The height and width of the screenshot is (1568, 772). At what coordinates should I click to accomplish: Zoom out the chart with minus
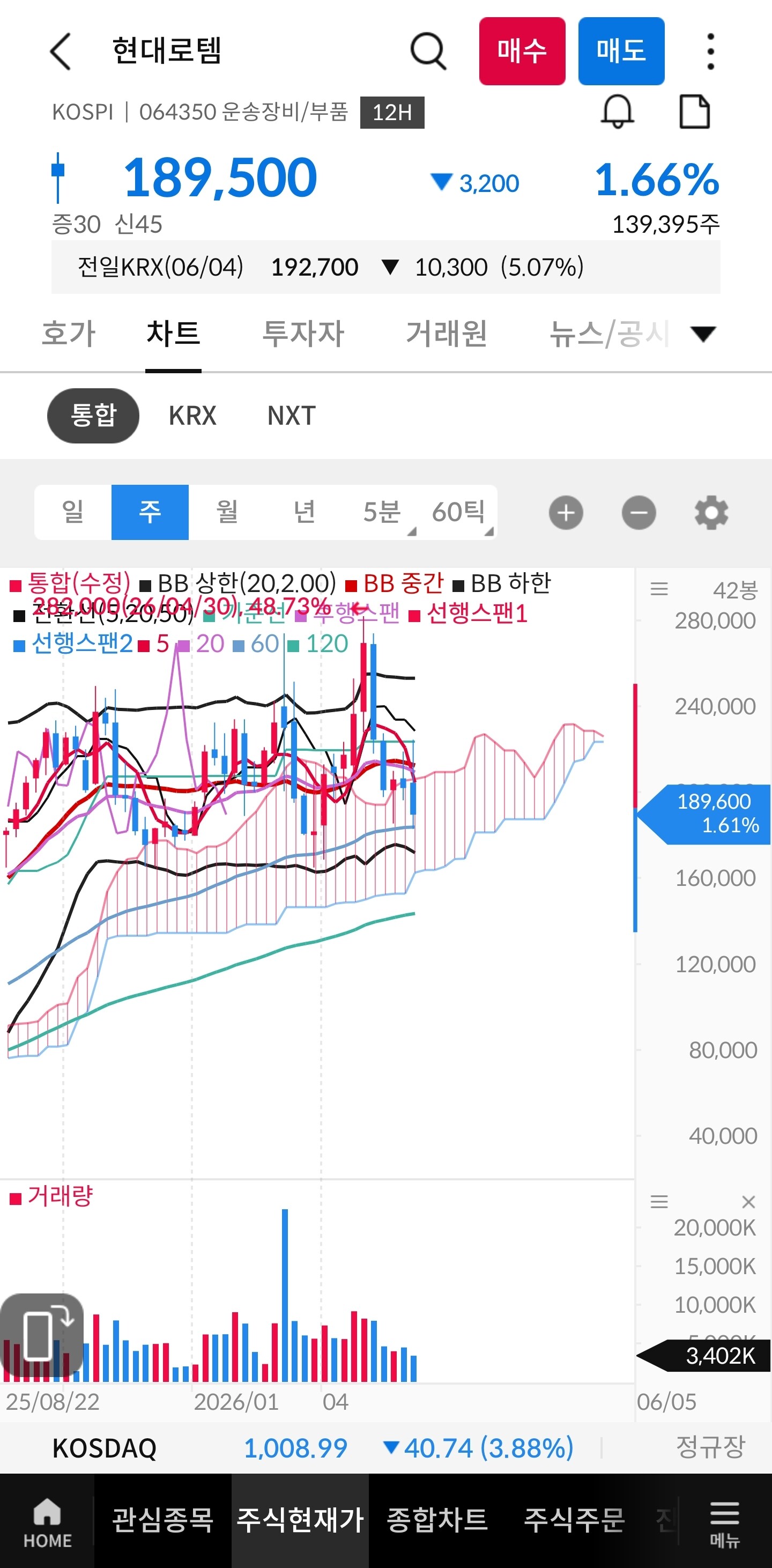point(639,513)
